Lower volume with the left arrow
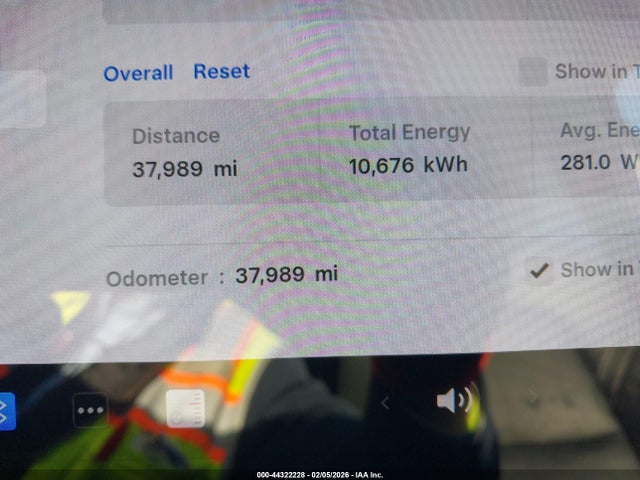Screen dimensions: 640x480 [x=386, y=402]
